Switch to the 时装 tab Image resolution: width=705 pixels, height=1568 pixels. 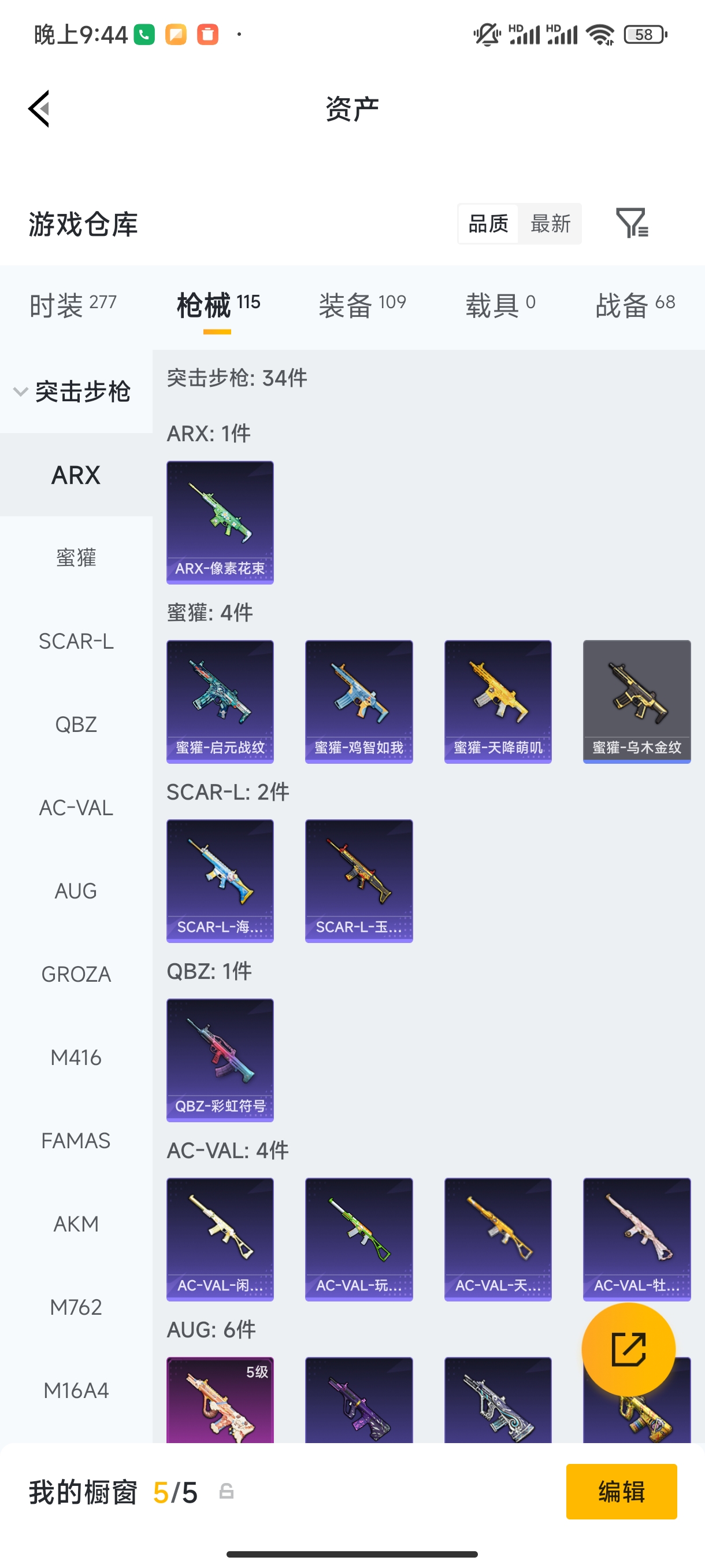tap(72, 304)
